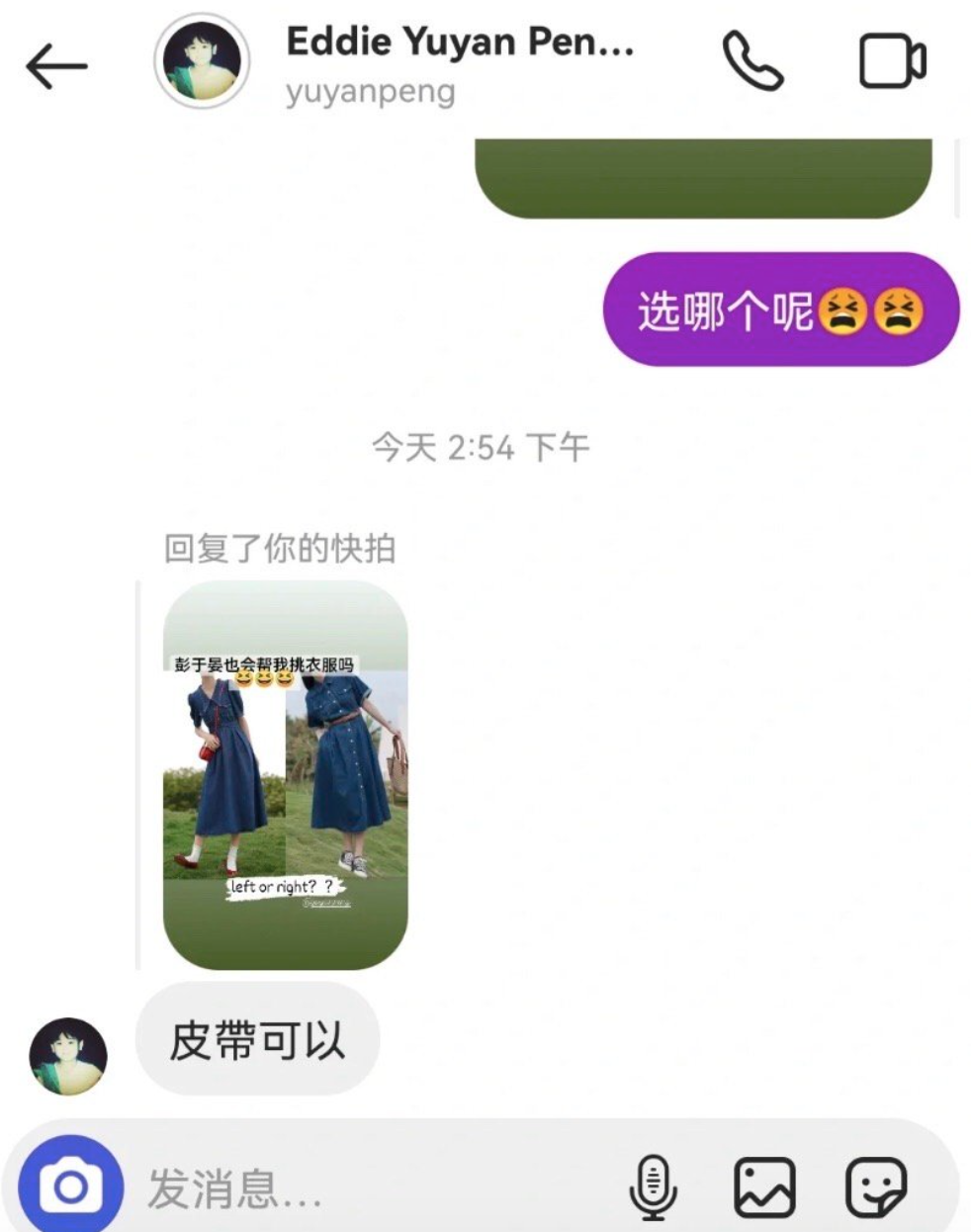Open Eddie Yuyan Peng's profile picture
This screenshot has width=971, height=1232.
202,61
